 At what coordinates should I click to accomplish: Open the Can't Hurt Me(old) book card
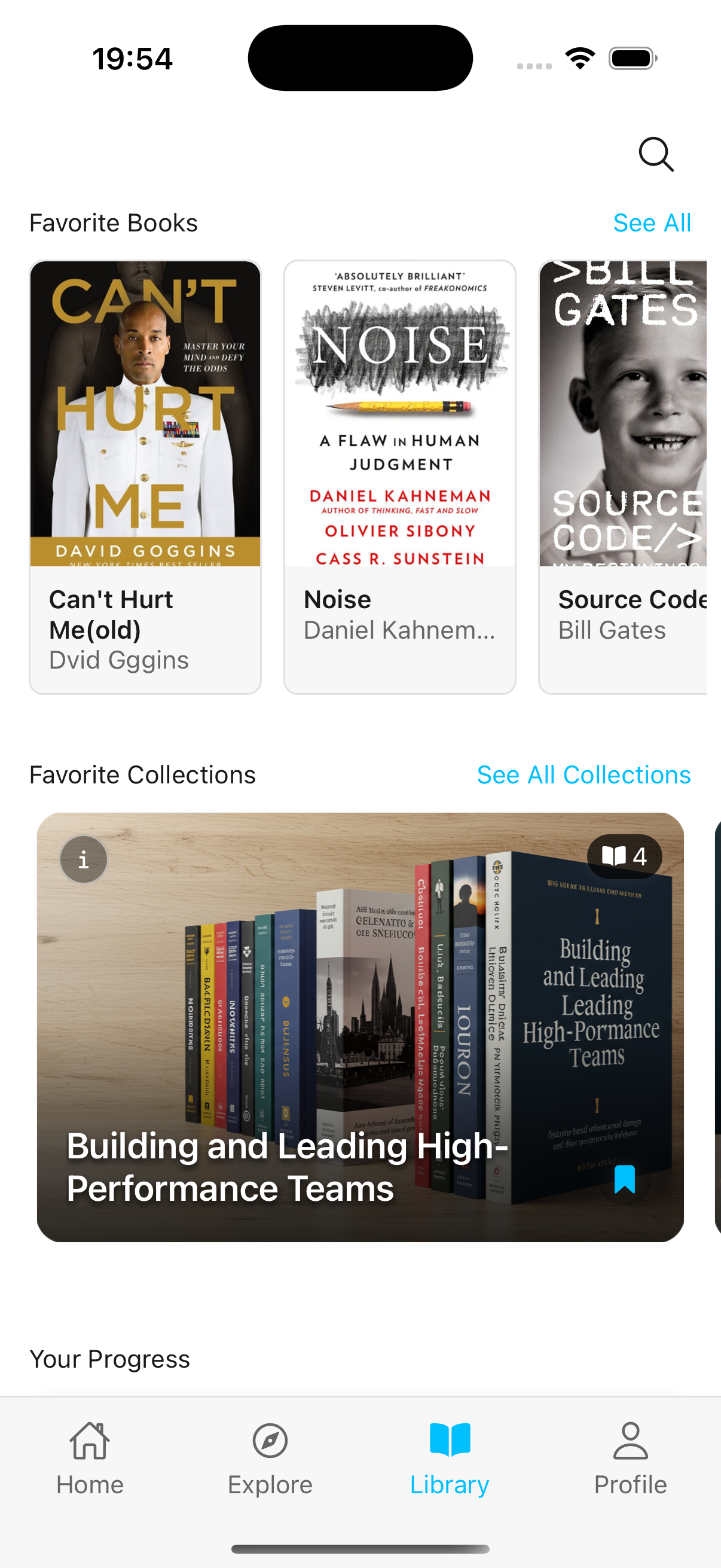(145, 477)
